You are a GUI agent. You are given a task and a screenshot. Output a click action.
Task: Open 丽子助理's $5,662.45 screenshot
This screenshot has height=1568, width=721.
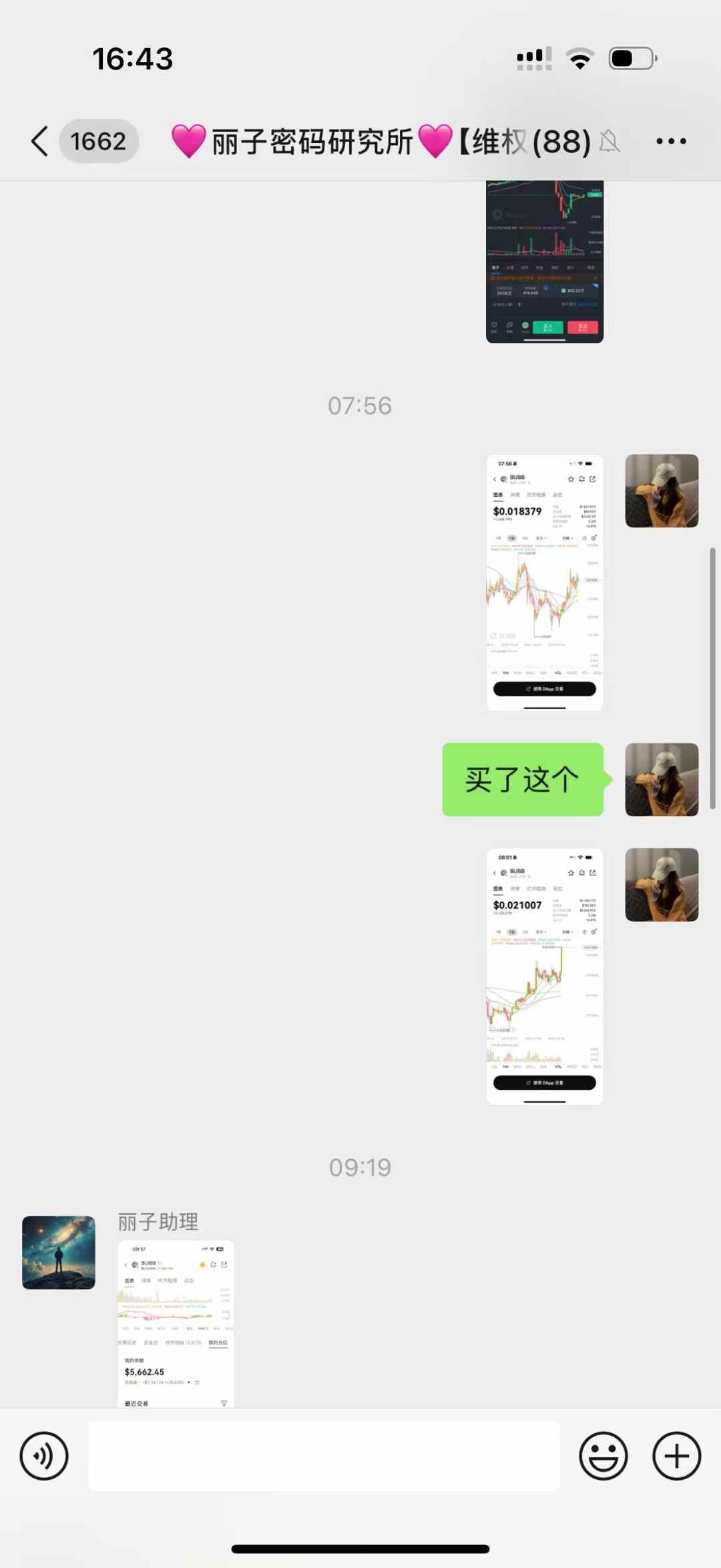click(176, 1324)
